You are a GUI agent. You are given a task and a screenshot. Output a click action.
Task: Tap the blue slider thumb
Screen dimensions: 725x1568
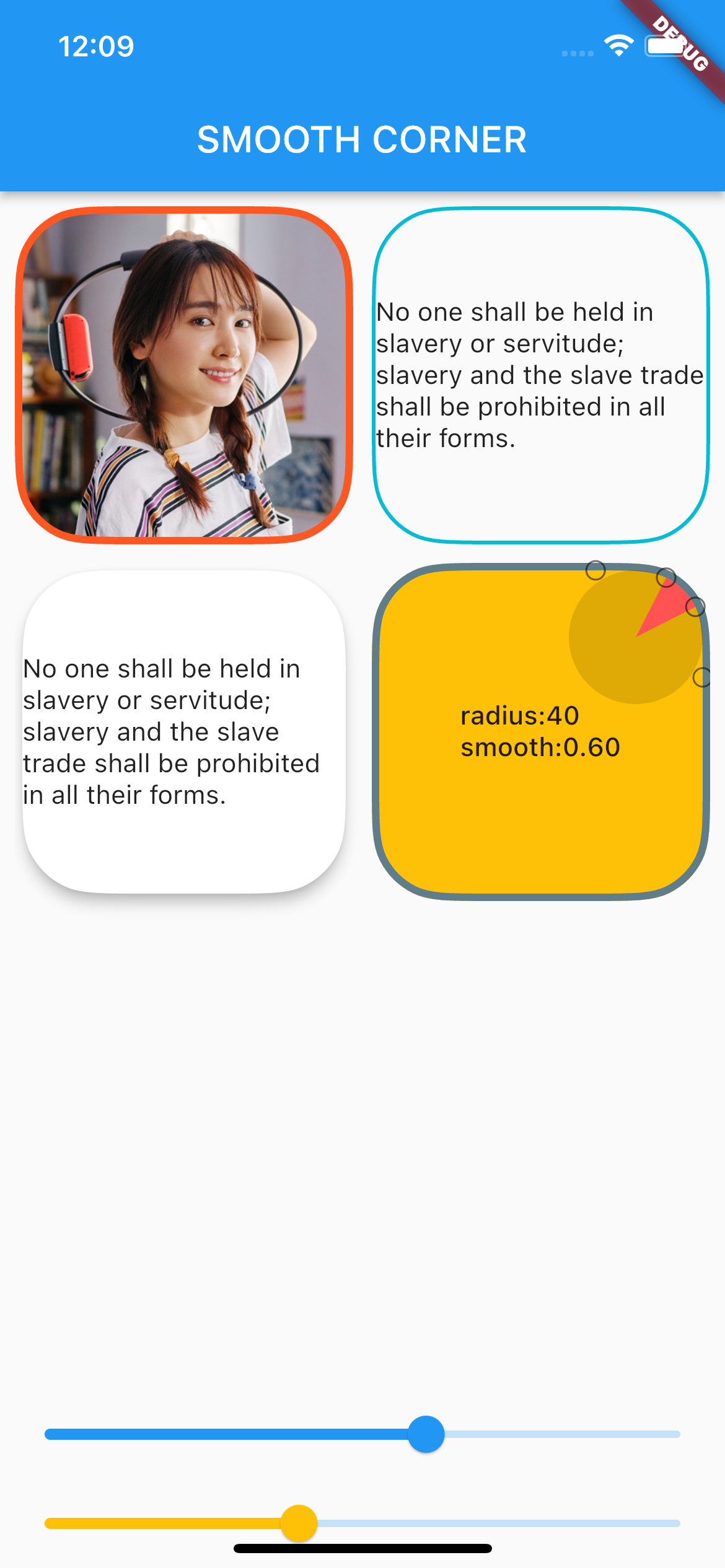pyautogui.click(x=426, y=1434)
